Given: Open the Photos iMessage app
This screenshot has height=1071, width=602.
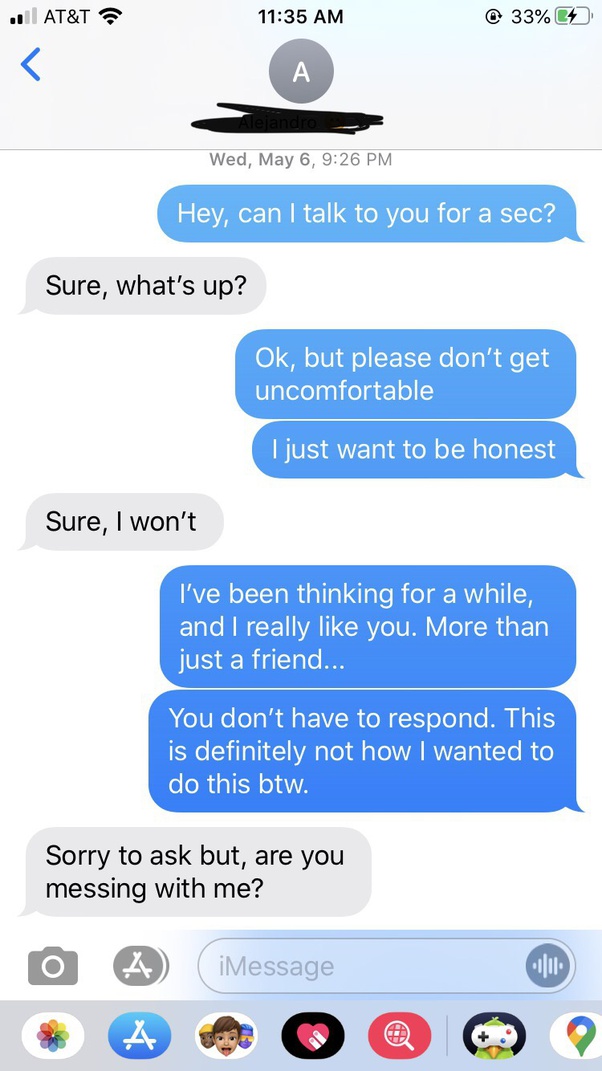Looking at the screenshot, I should point(51,1035).
